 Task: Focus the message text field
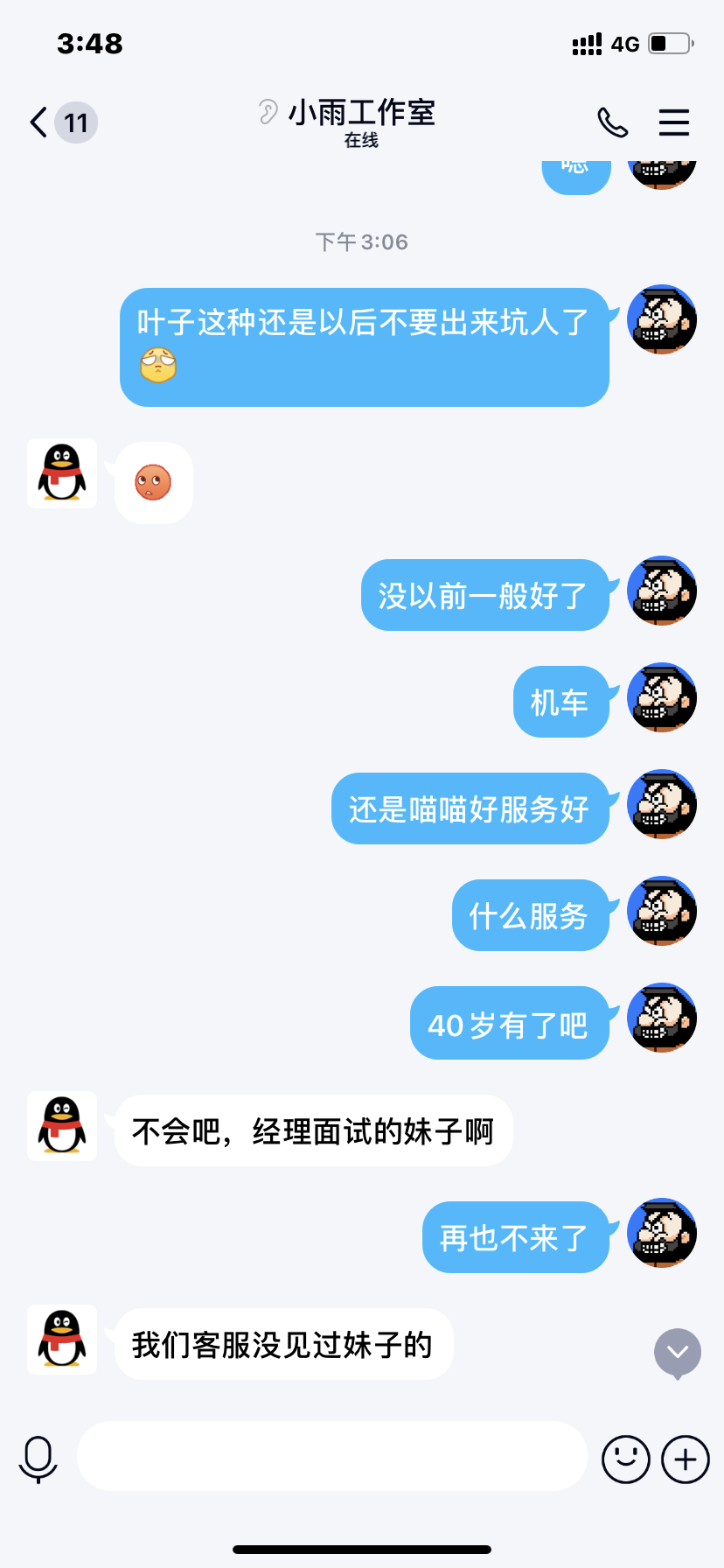[x=332, y=1456]
